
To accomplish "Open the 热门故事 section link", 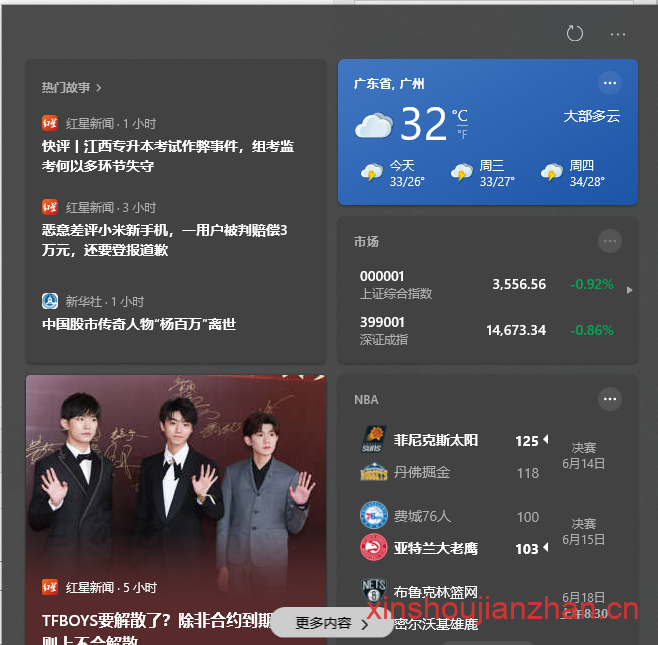I will click(x=72, y=87).
